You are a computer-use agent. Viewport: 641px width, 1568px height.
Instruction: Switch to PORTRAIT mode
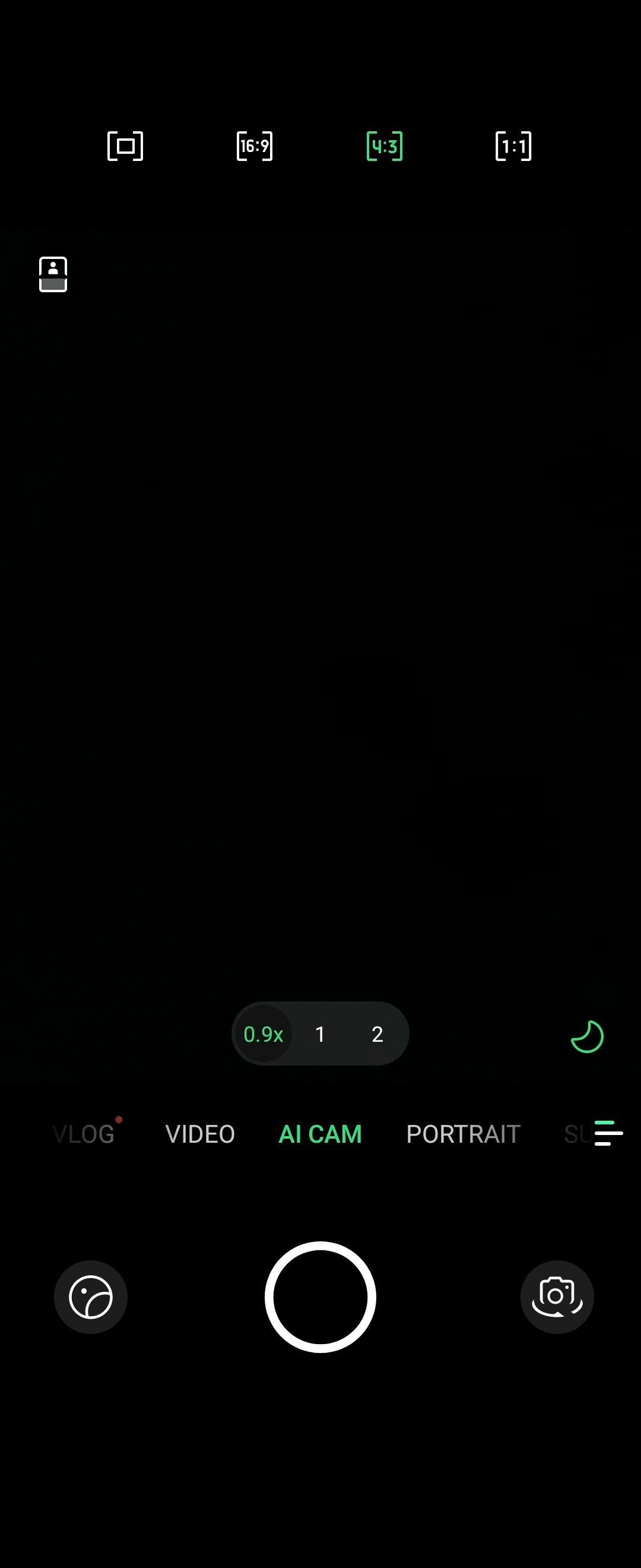click(x=463, y=1134)
